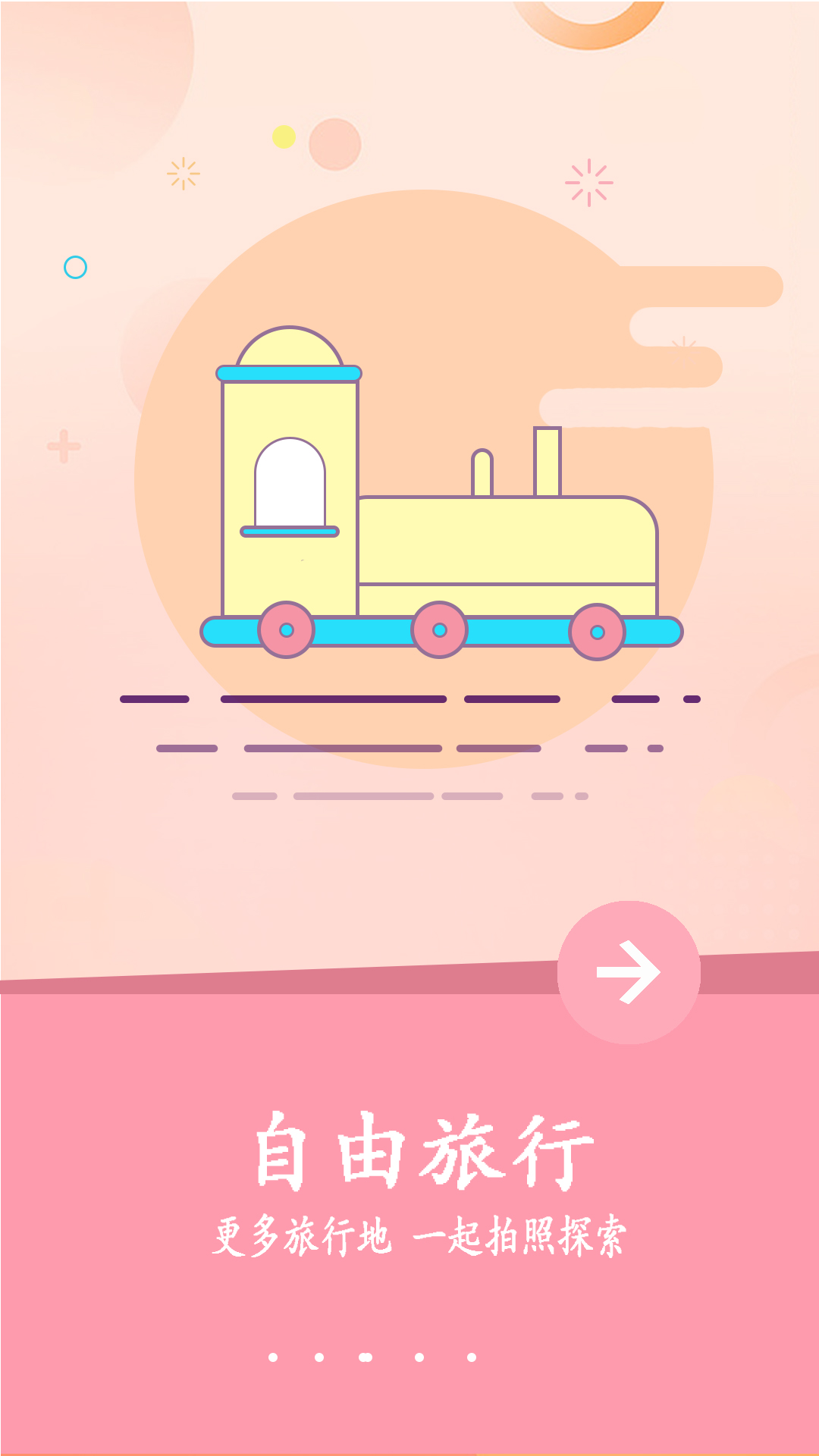
Task: Jump to the first page indicator dot
Action: tap(273, 1357)
